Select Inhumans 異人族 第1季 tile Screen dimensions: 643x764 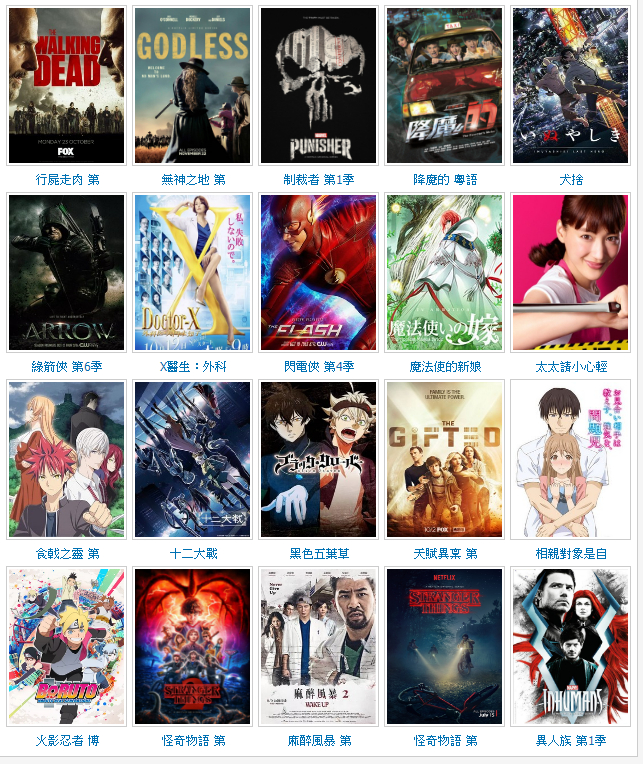click(570, 646)
